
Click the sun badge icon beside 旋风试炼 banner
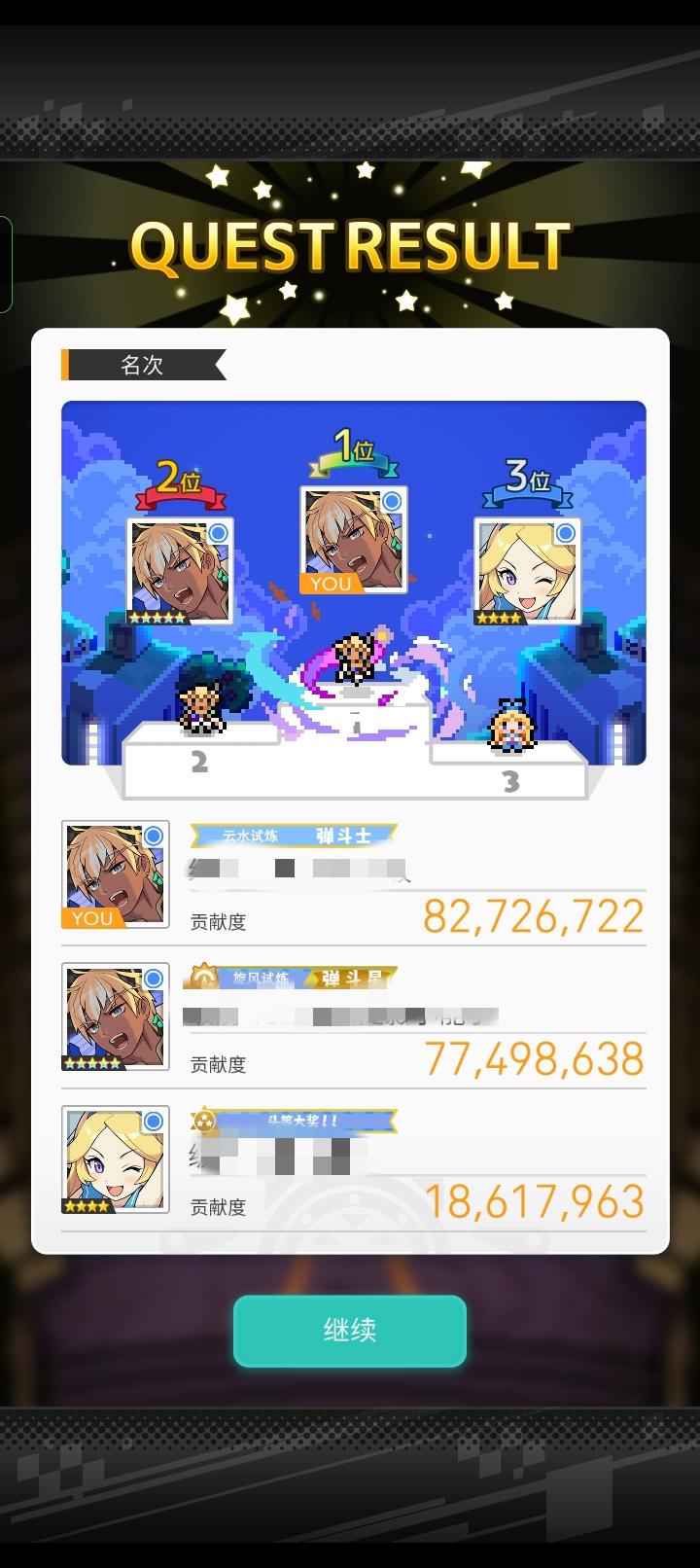coord(205,978)
